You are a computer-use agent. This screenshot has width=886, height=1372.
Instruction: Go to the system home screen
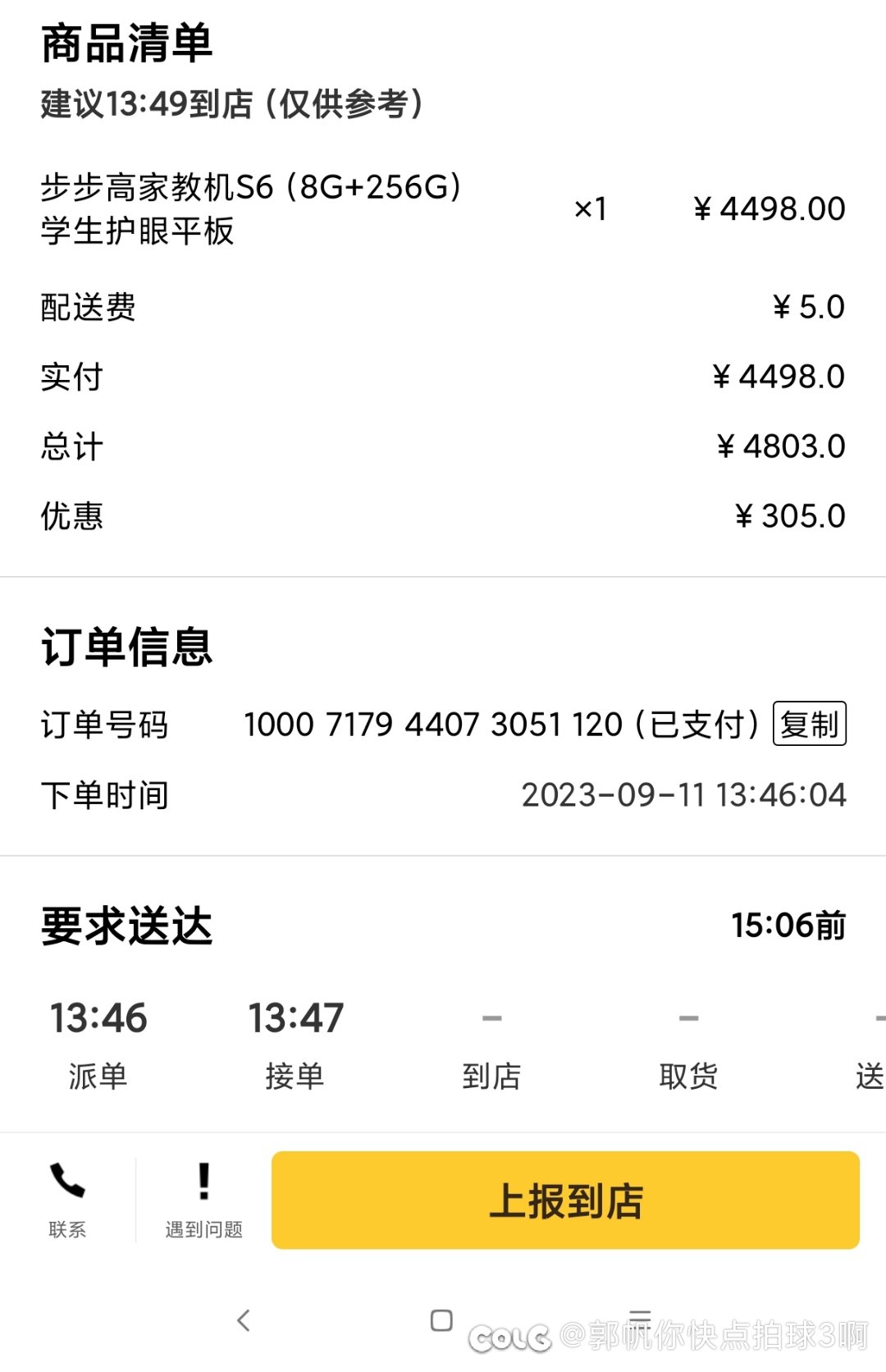pos(441,1320)
